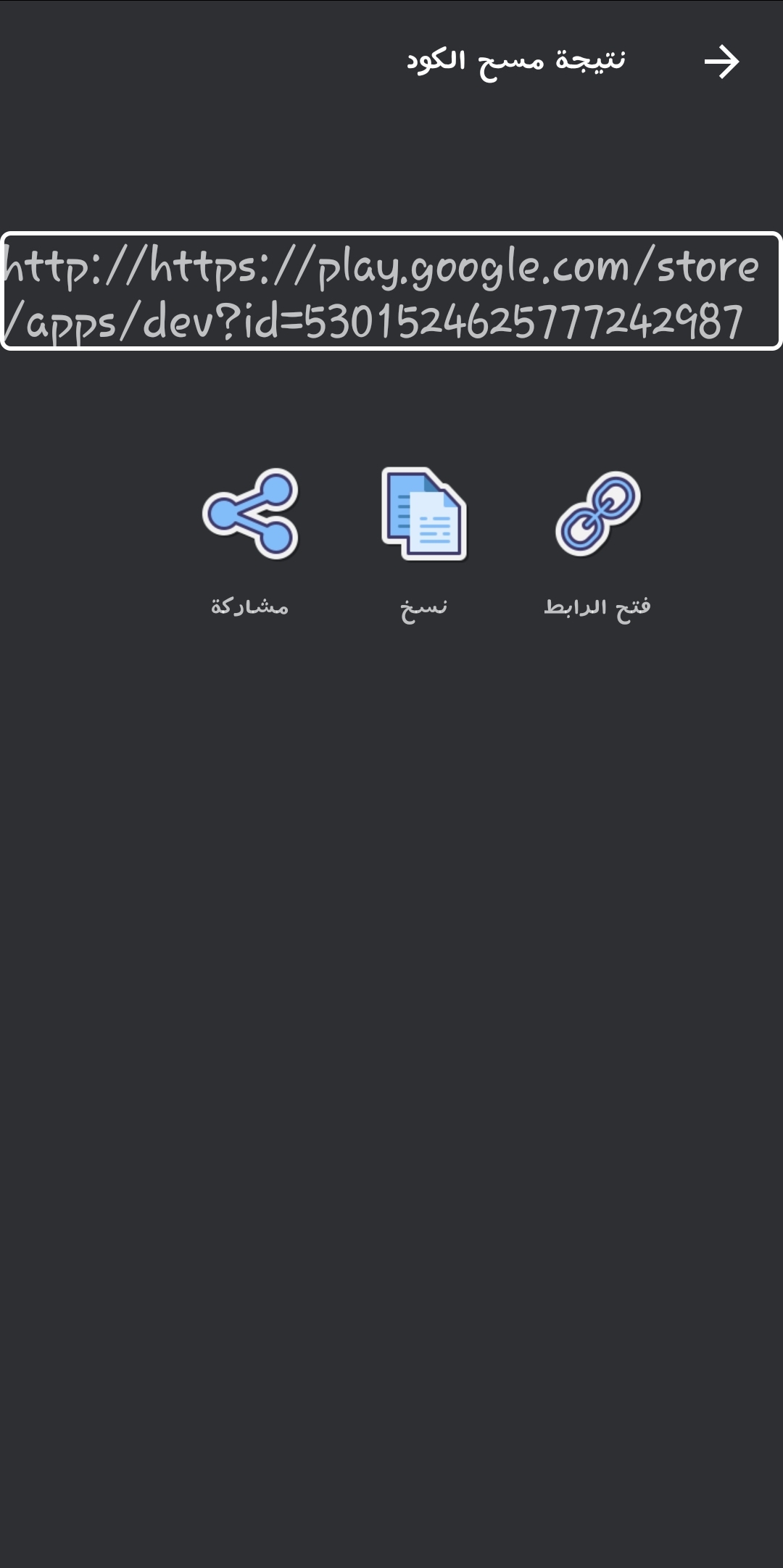Screen dimensions: 783x1568
Task: Tap the scanned URL text box
Action: point(391,291)
